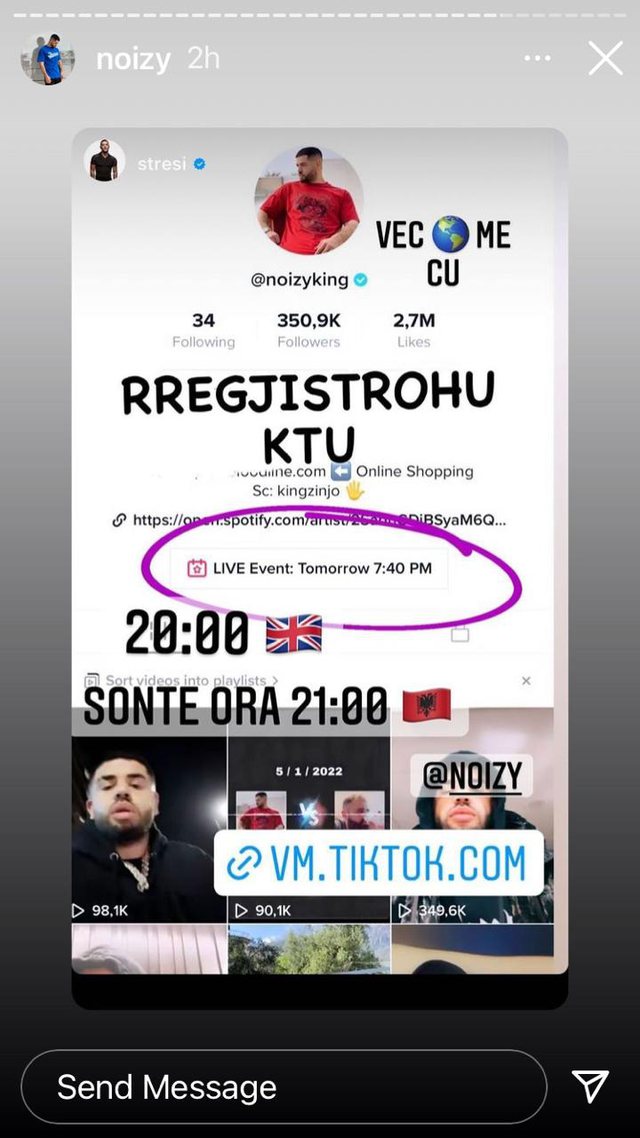This screenshot has height=1138, width=640.
Task: Close the story
Action: coord(605,58)
